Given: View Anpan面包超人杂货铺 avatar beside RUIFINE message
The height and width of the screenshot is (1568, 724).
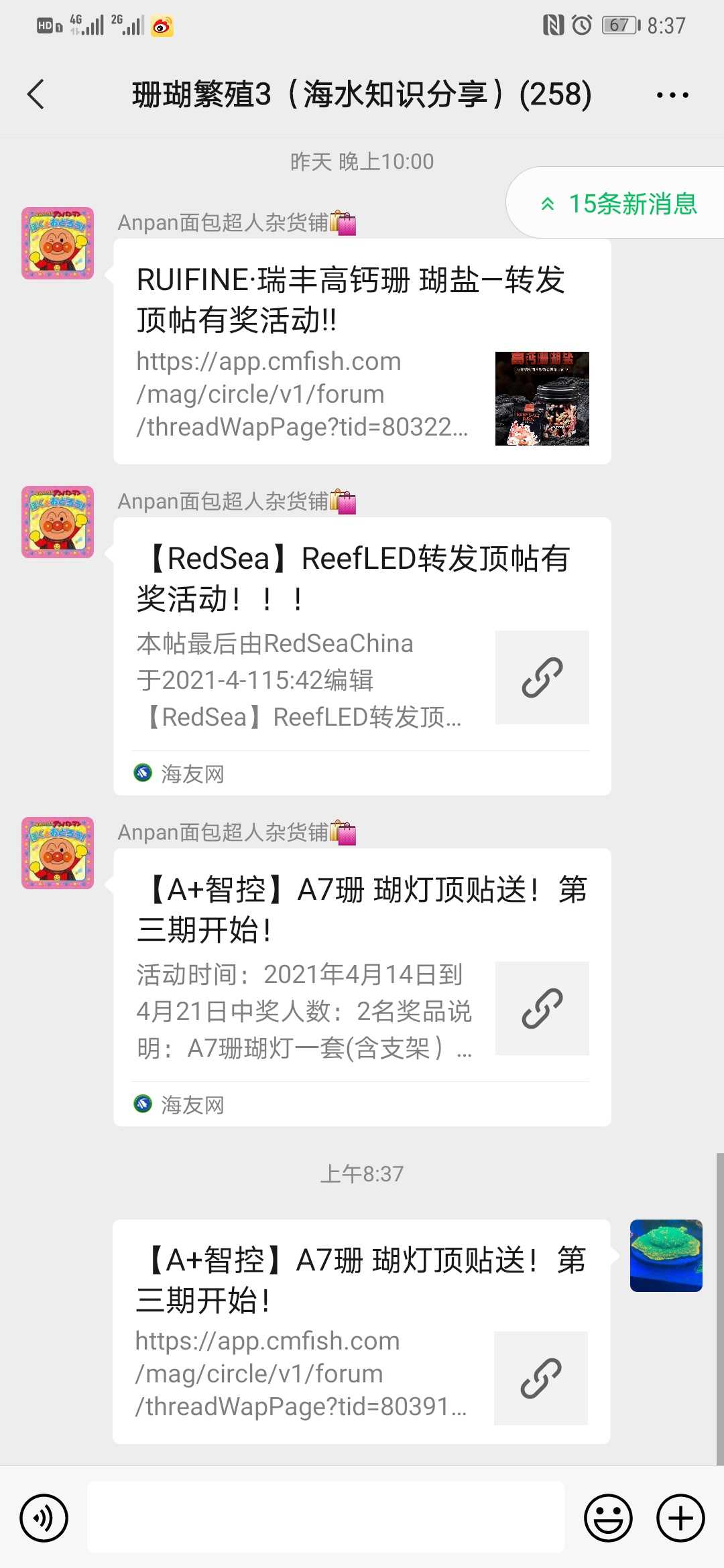Looking at the screenshot, I should point(58,243).
